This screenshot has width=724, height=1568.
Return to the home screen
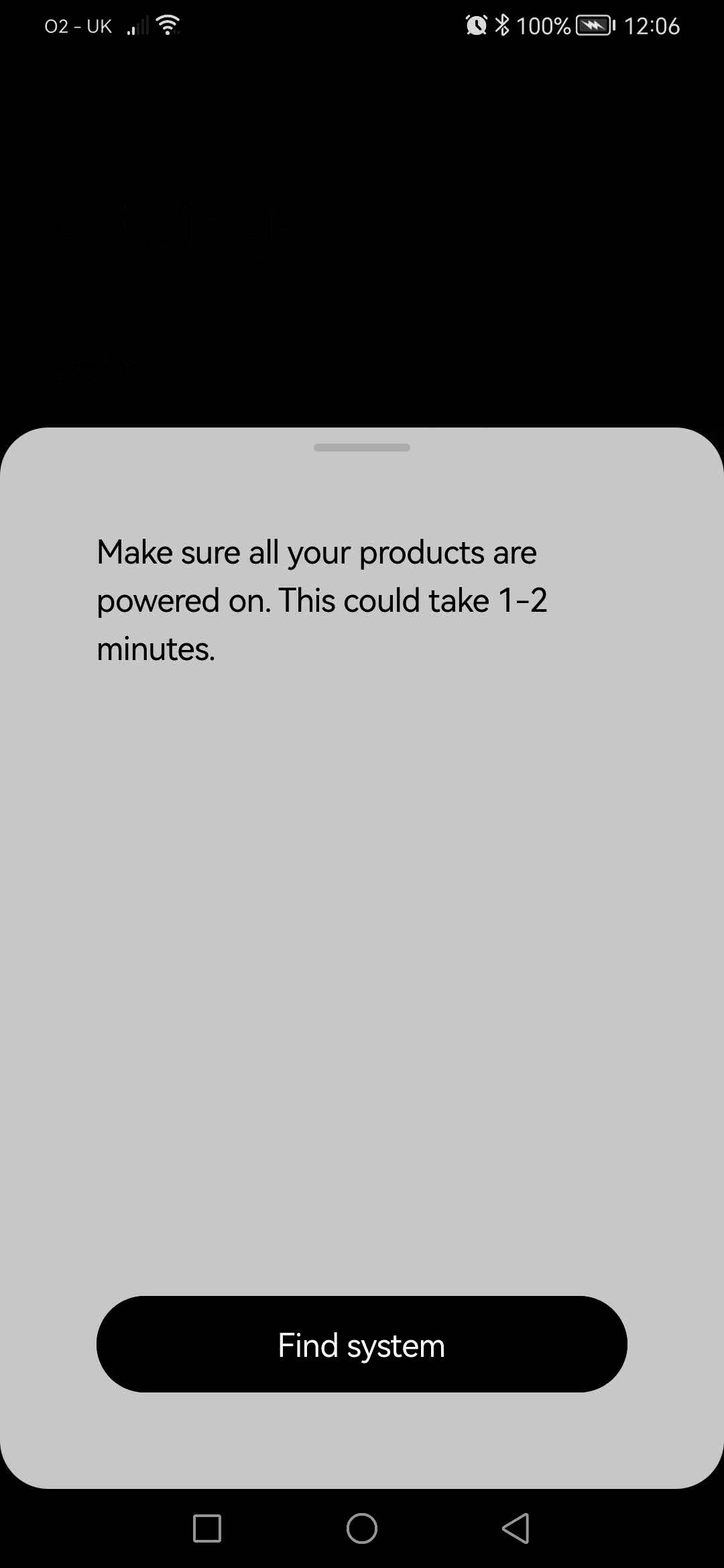[362, 1528]
